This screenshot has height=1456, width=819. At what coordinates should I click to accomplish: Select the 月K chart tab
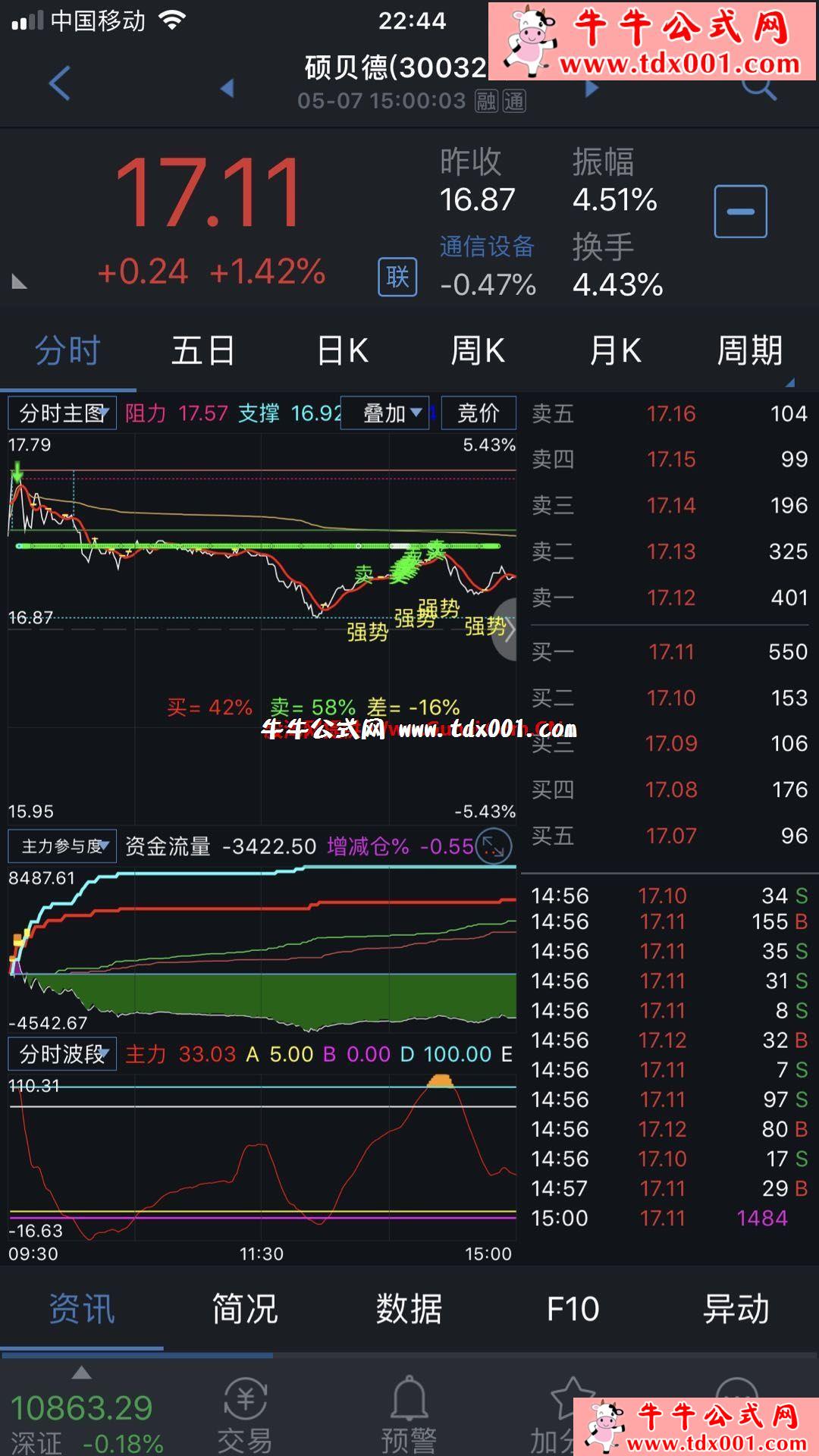[615, 351]
